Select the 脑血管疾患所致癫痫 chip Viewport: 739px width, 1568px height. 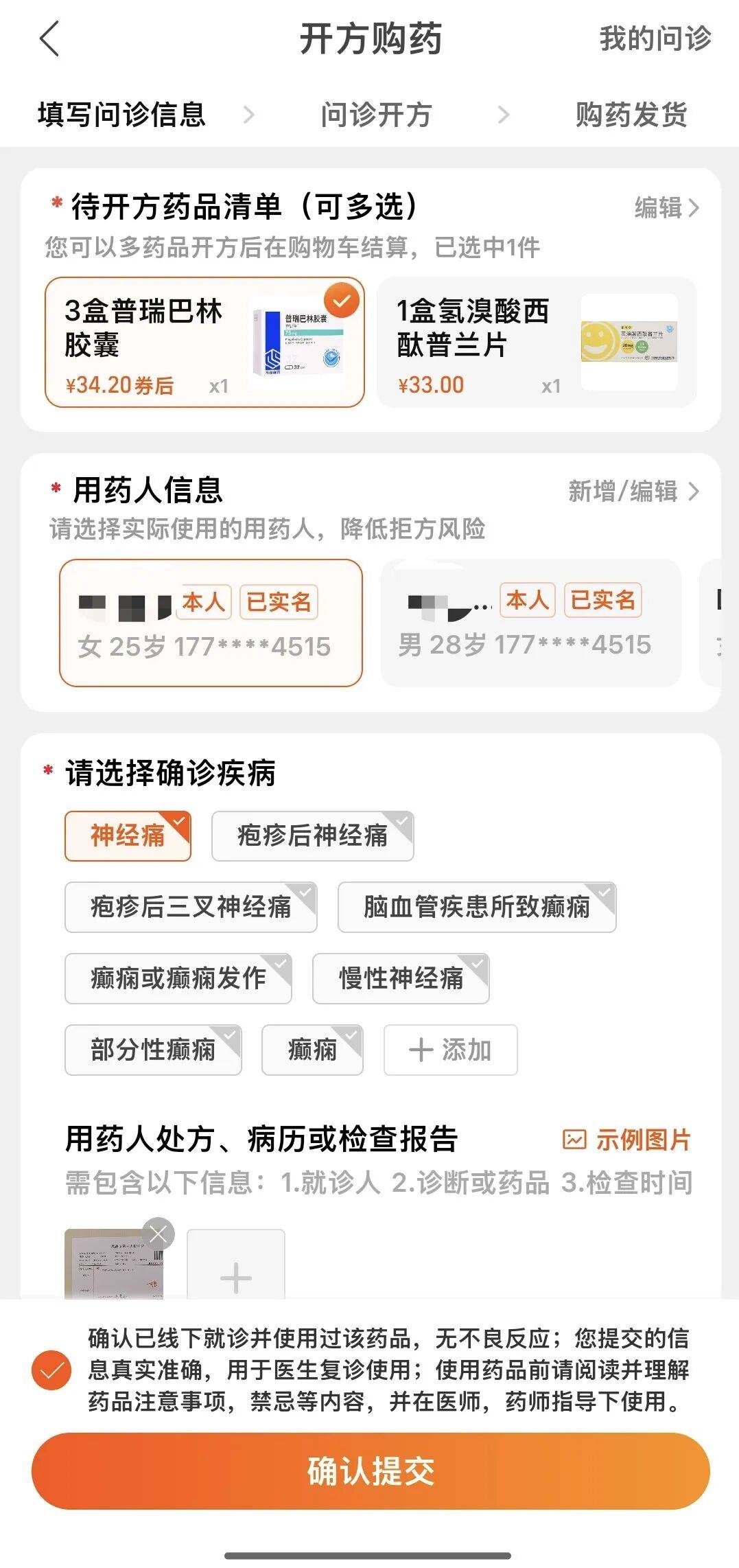476,907
